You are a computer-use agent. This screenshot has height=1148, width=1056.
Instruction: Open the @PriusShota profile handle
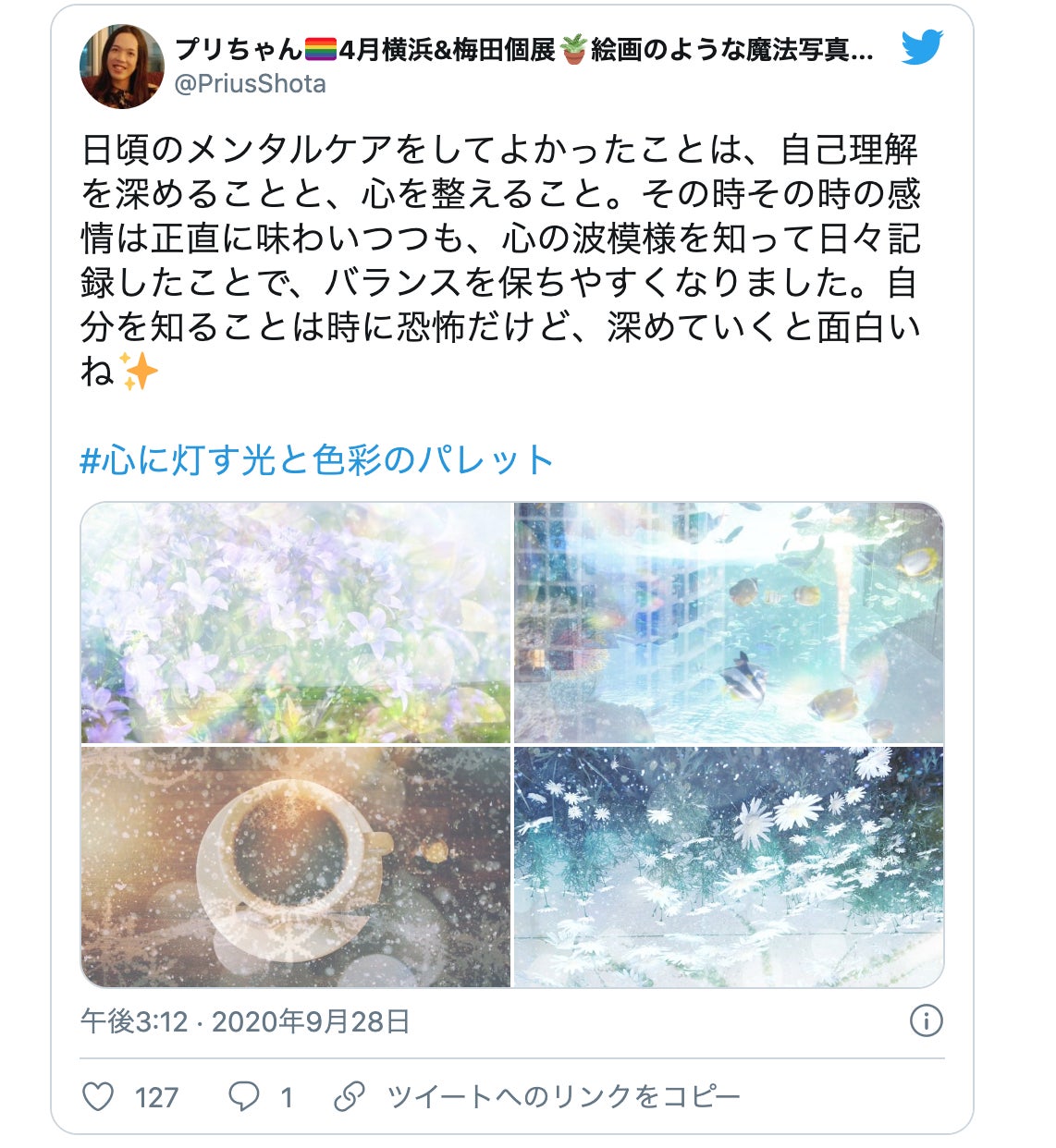point(250,84)
